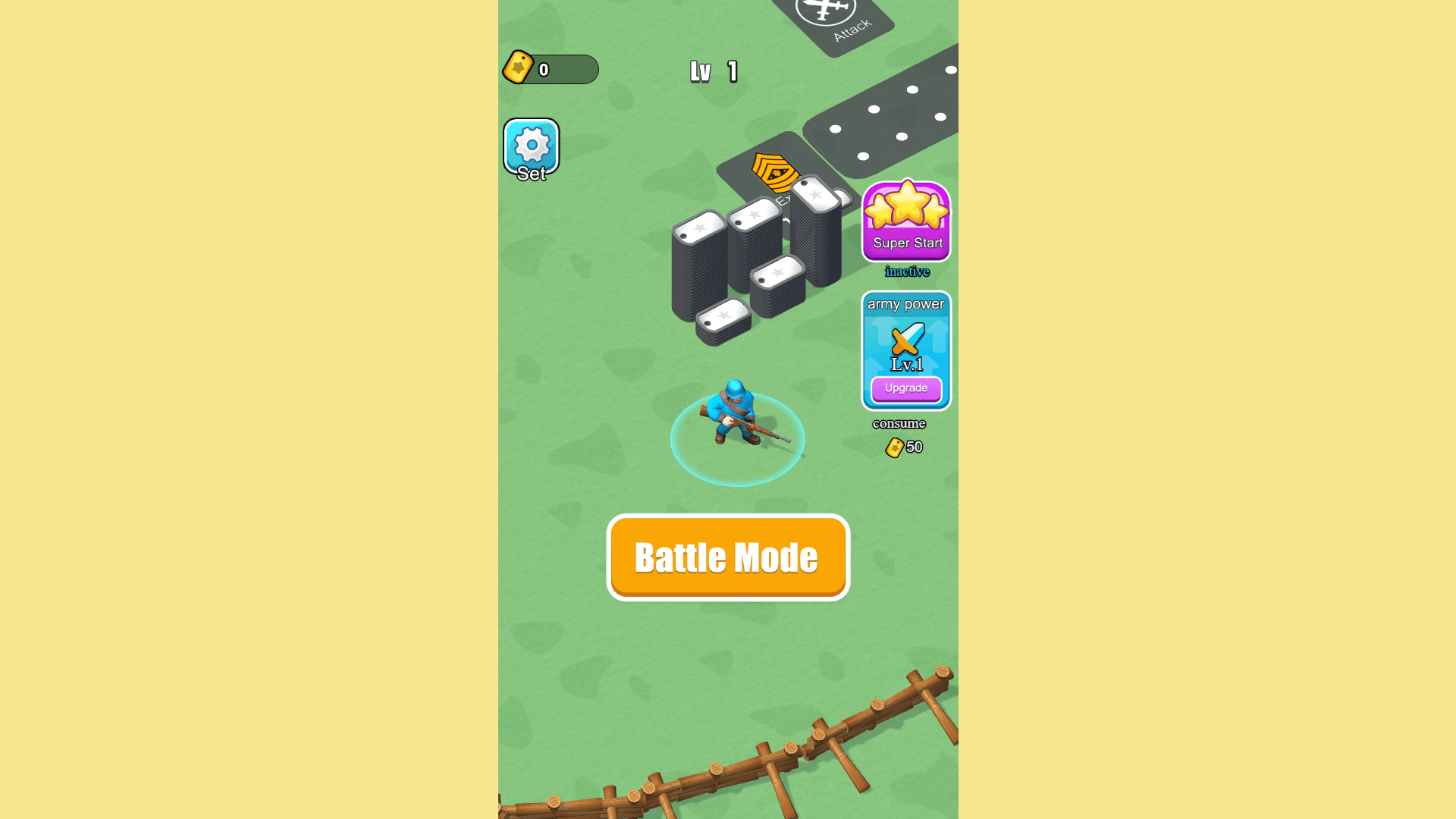Upgrade army power level
The width and height of the screenshot is (1456, 819).
pos(906,388)
